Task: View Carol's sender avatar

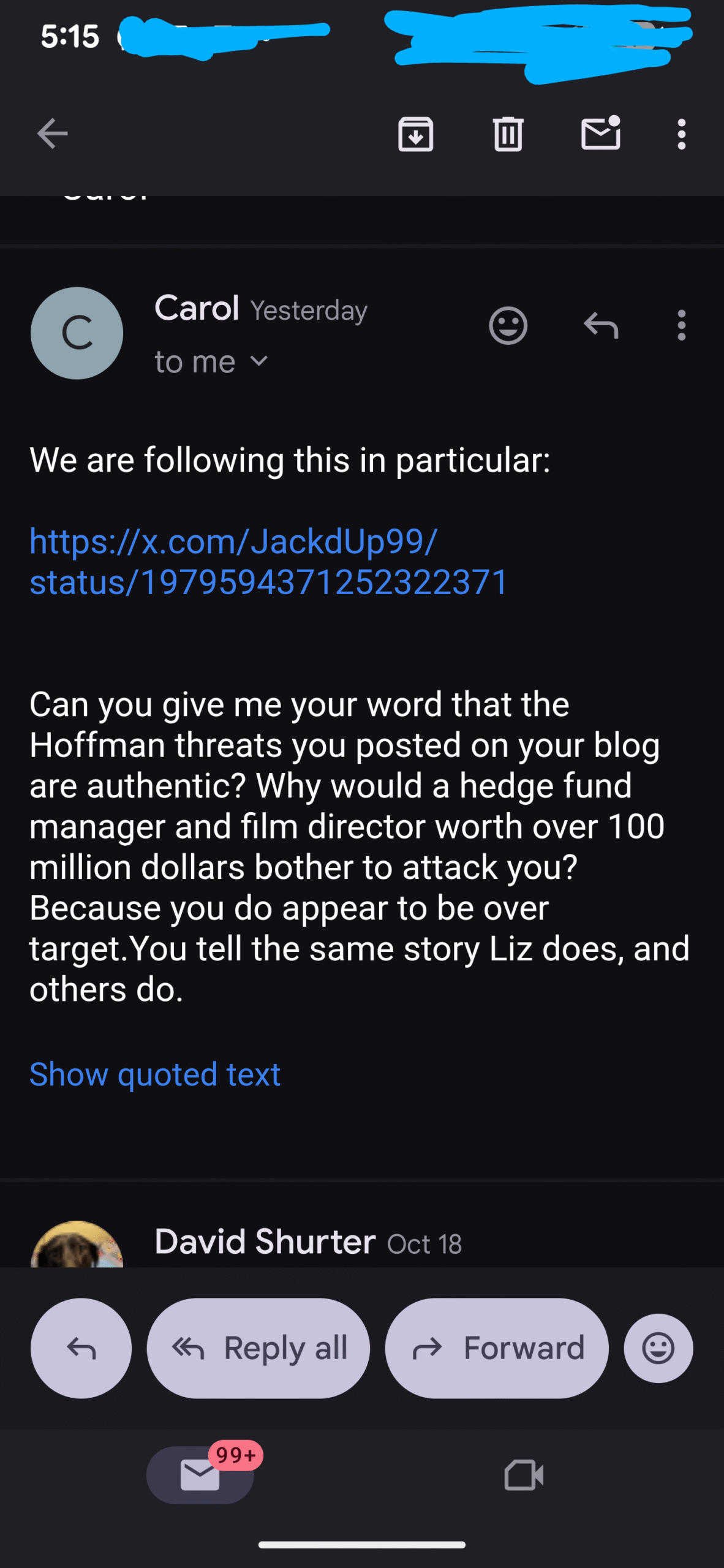Action: (77, 333)
